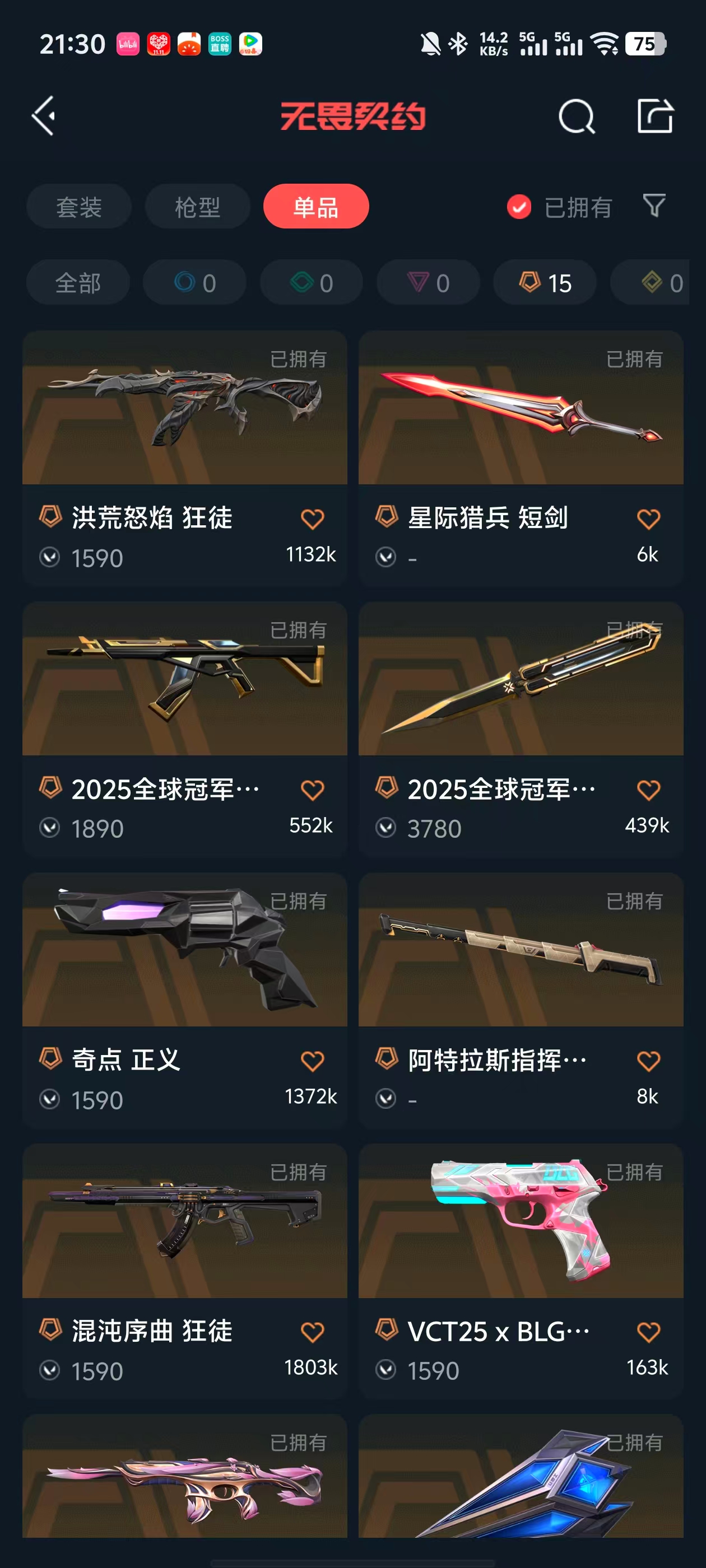Switch to the 枪型 tab
Screen dimensions: 706x1568
click(197, 207)
